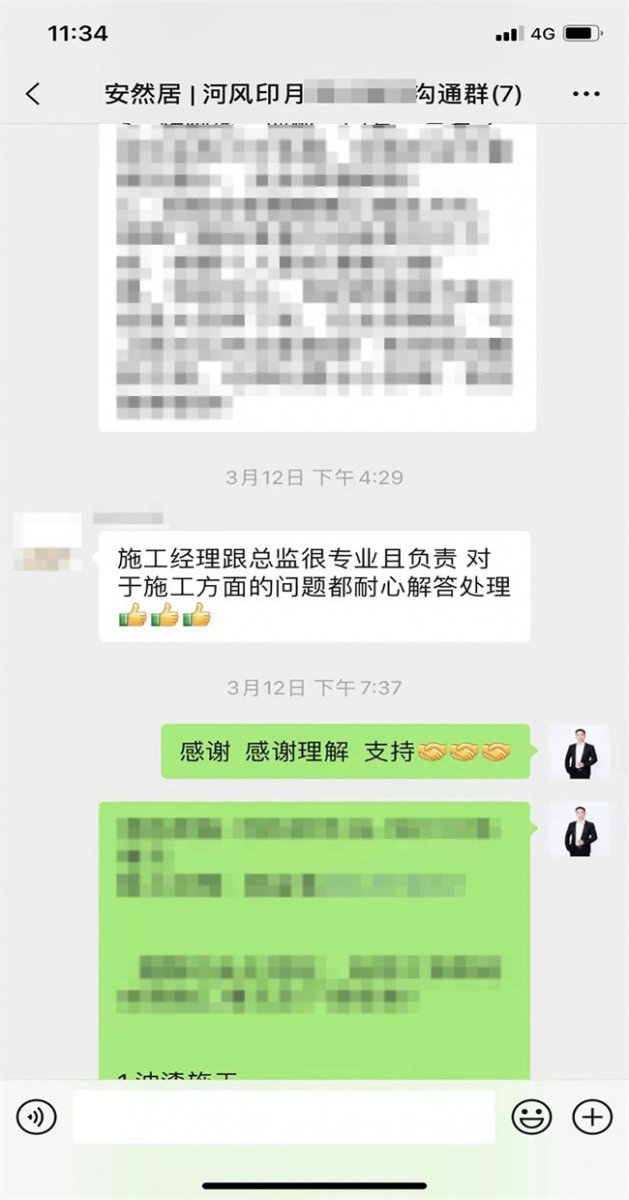
Task: Open the plus attachments menu
Action: pyautogui.click(x=592, y=1117)
